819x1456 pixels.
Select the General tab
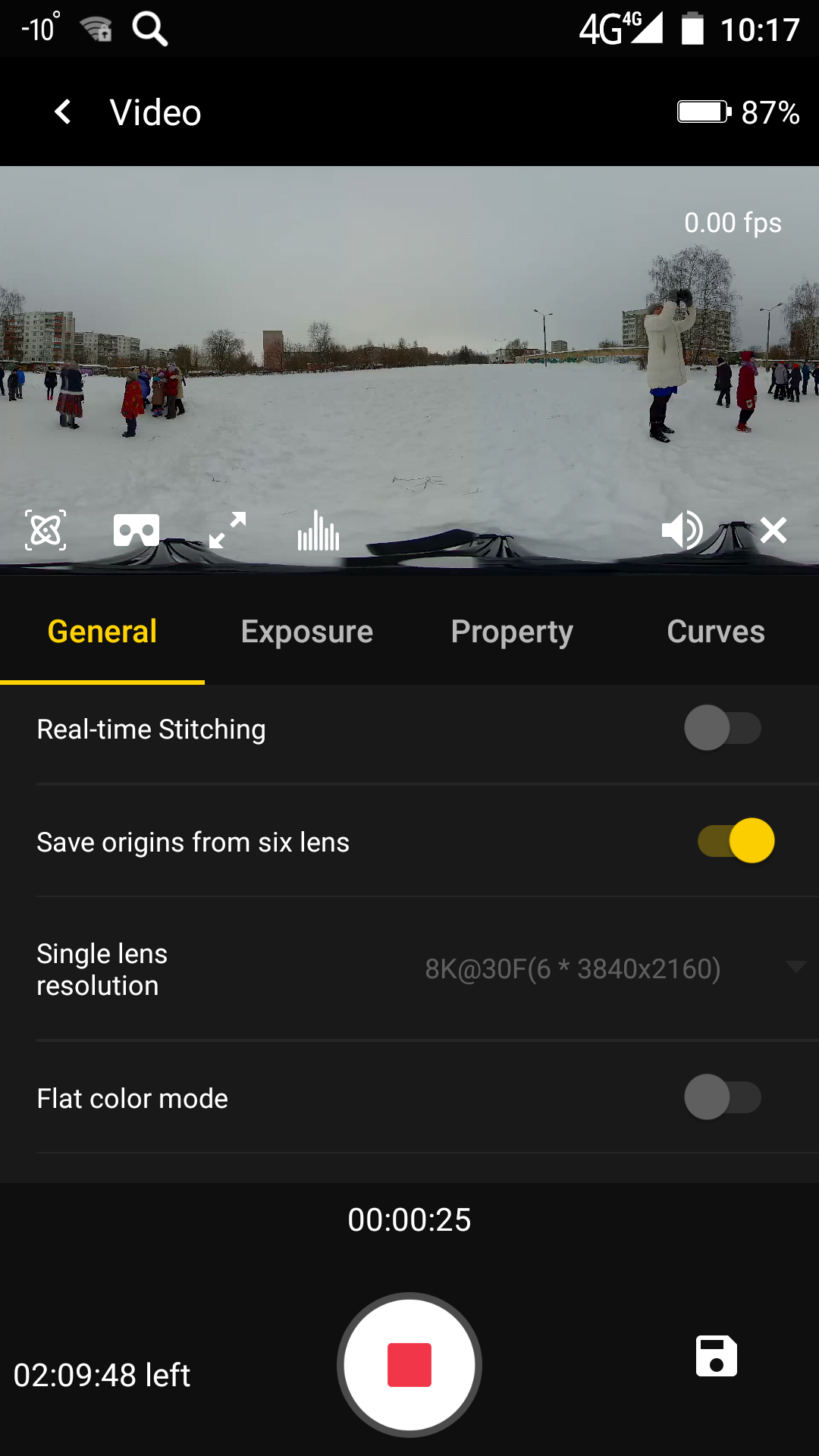[x=102, y=632]
